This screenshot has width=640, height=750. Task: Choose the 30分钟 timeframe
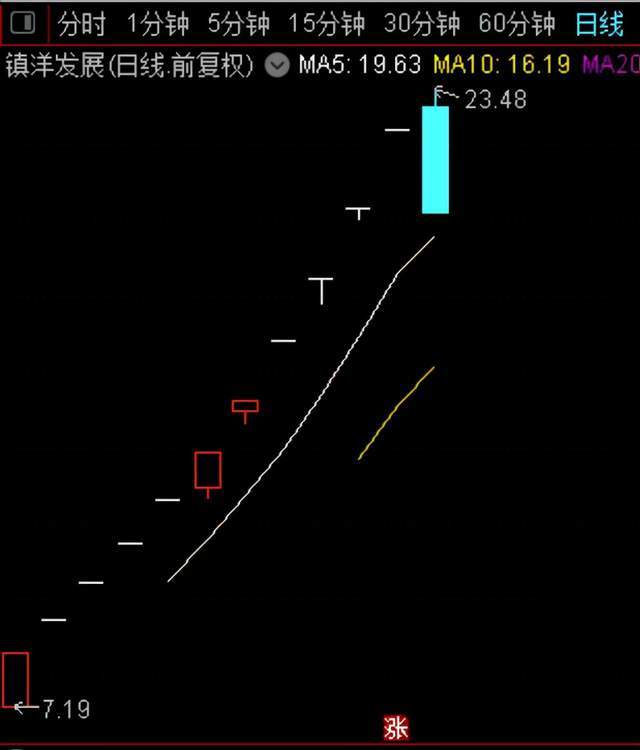tap(422, 24)
